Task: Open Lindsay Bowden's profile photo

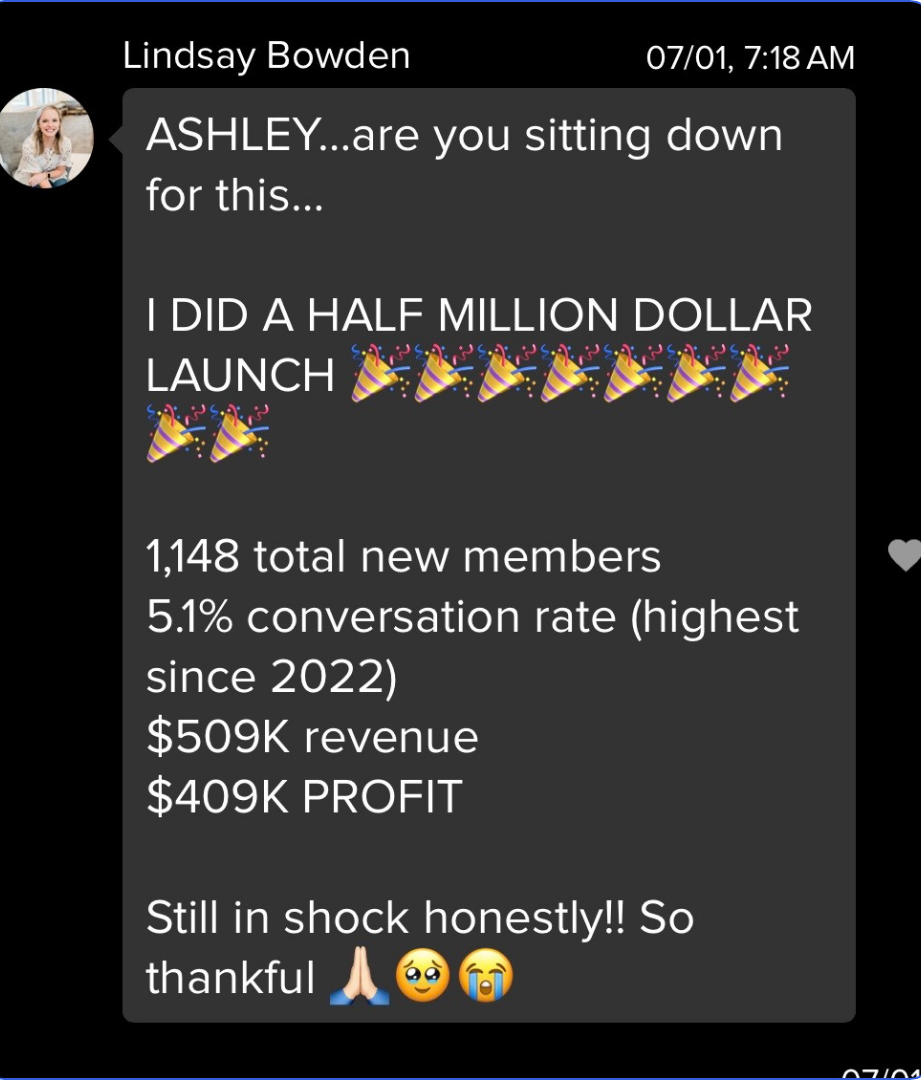Action: 46,138
